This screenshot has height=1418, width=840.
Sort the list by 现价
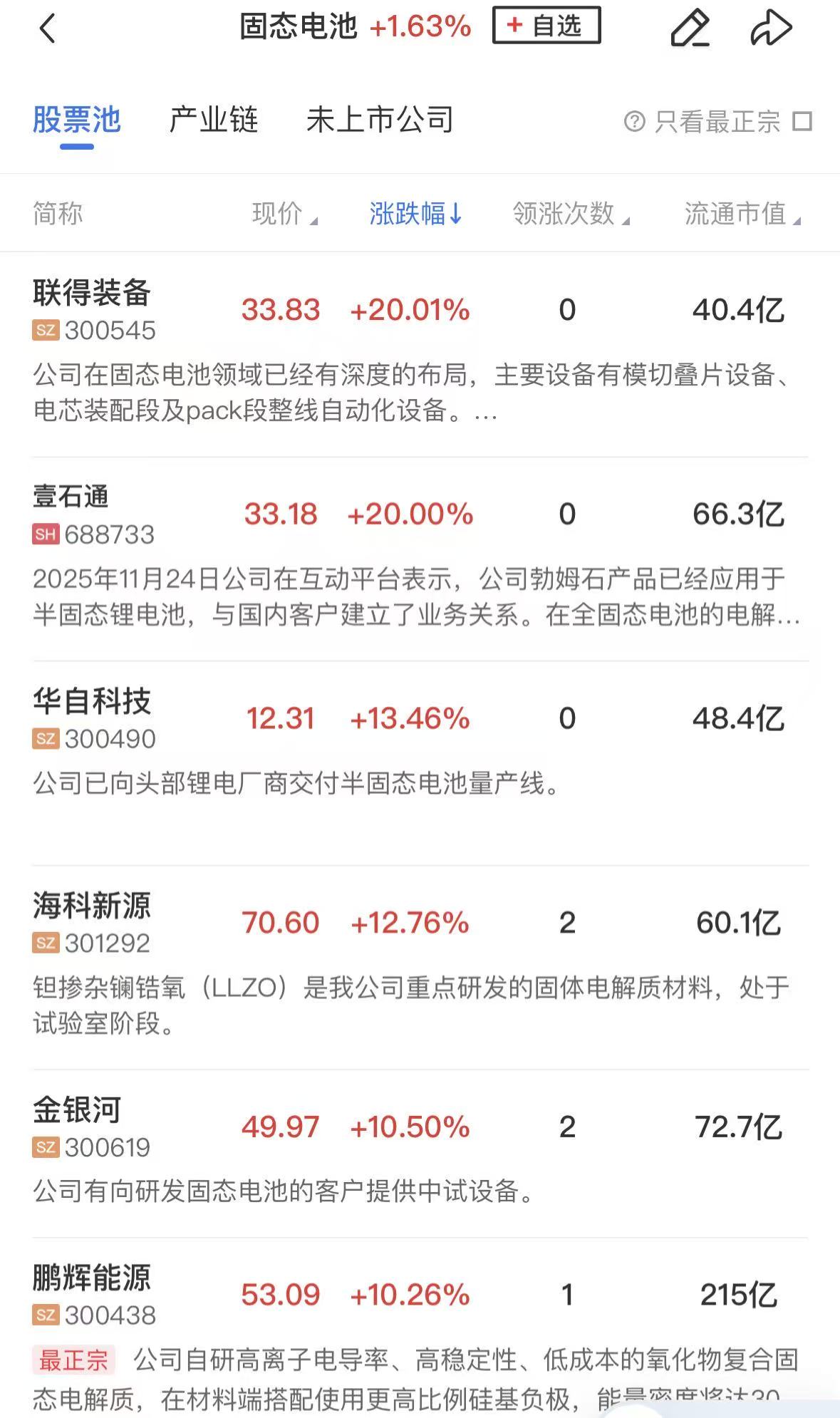tap(284, 213)
